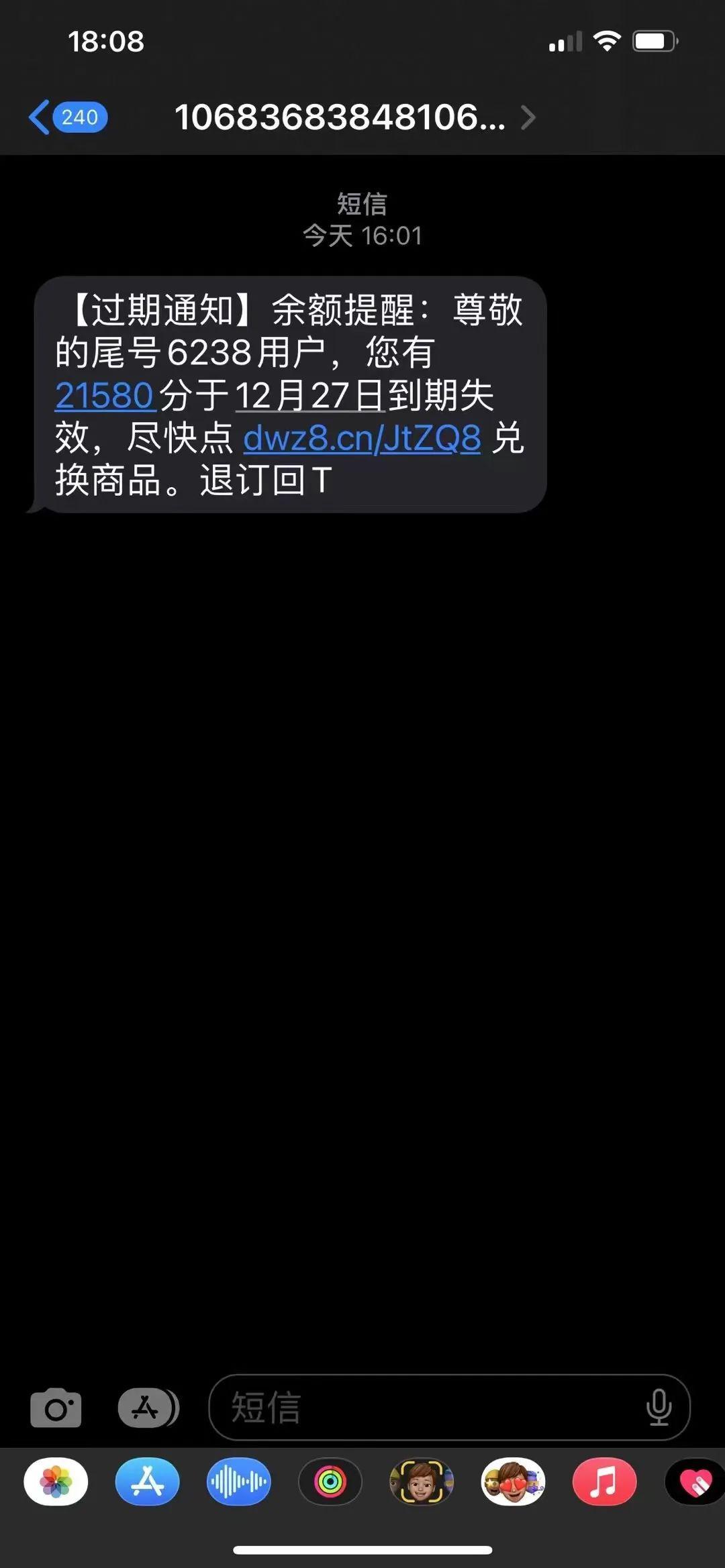Open the Digital Touch heart app
This screenshot has height=1568, width=725.
pyautogui.click(x=695, y=1482)
